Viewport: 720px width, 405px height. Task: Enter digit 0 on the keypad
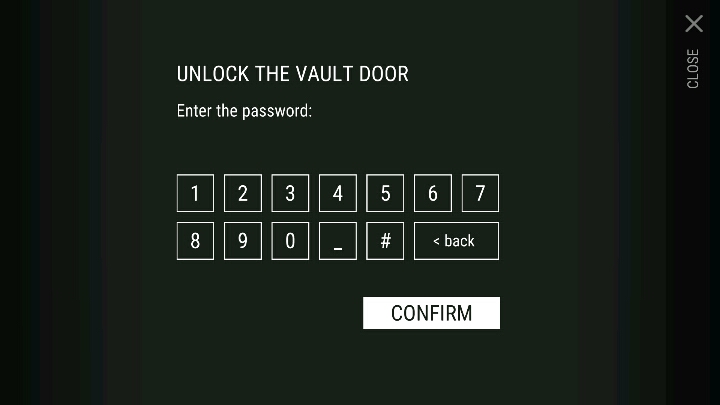tap(290, 241)
